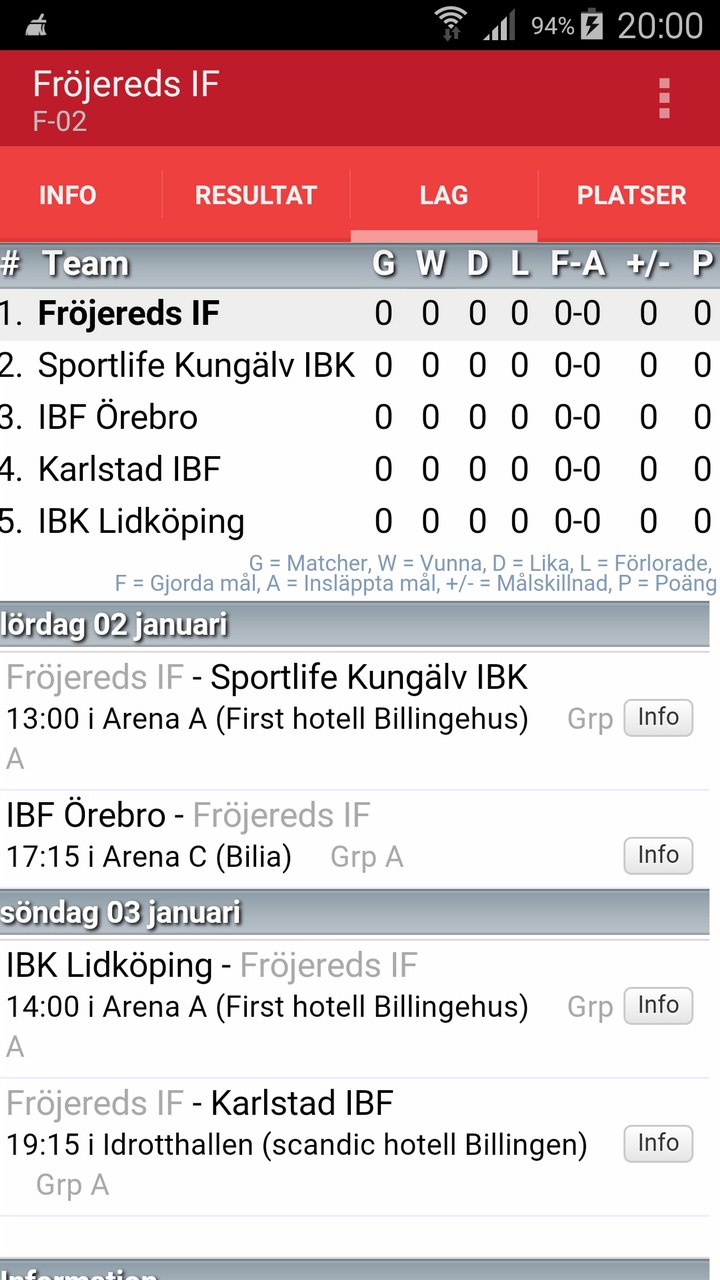Tap Info for Fröjereds IF - Karlstad IBF match

point(658,1143)
